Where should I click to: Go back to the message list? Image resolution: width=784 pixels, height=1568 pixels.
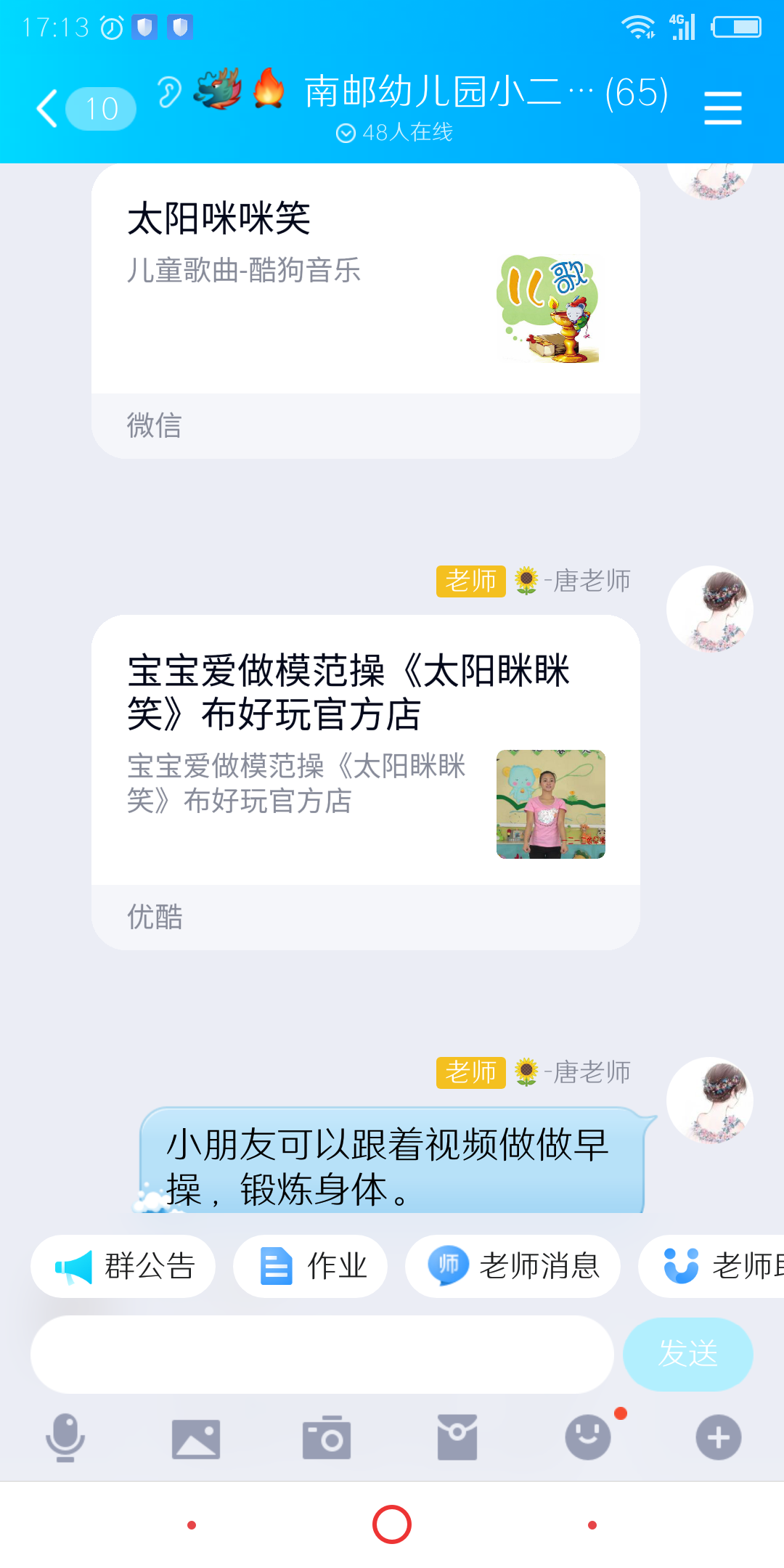click(48, 108)
